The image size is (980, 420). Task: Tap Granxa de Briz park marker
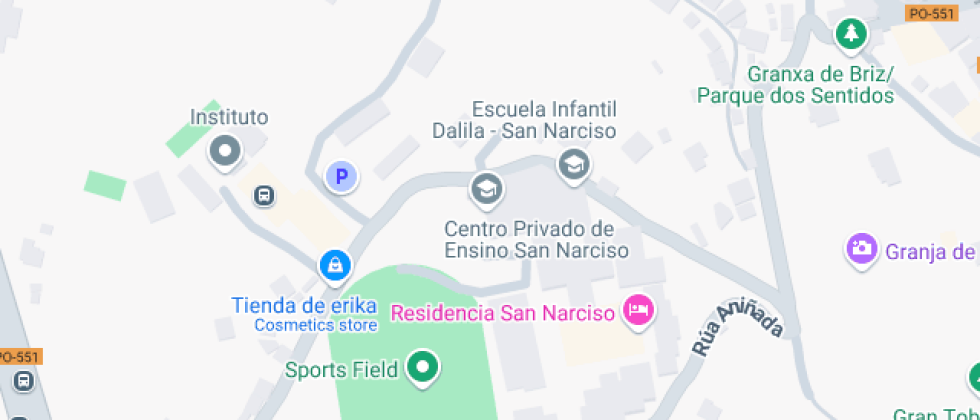[x=851, y=34]
